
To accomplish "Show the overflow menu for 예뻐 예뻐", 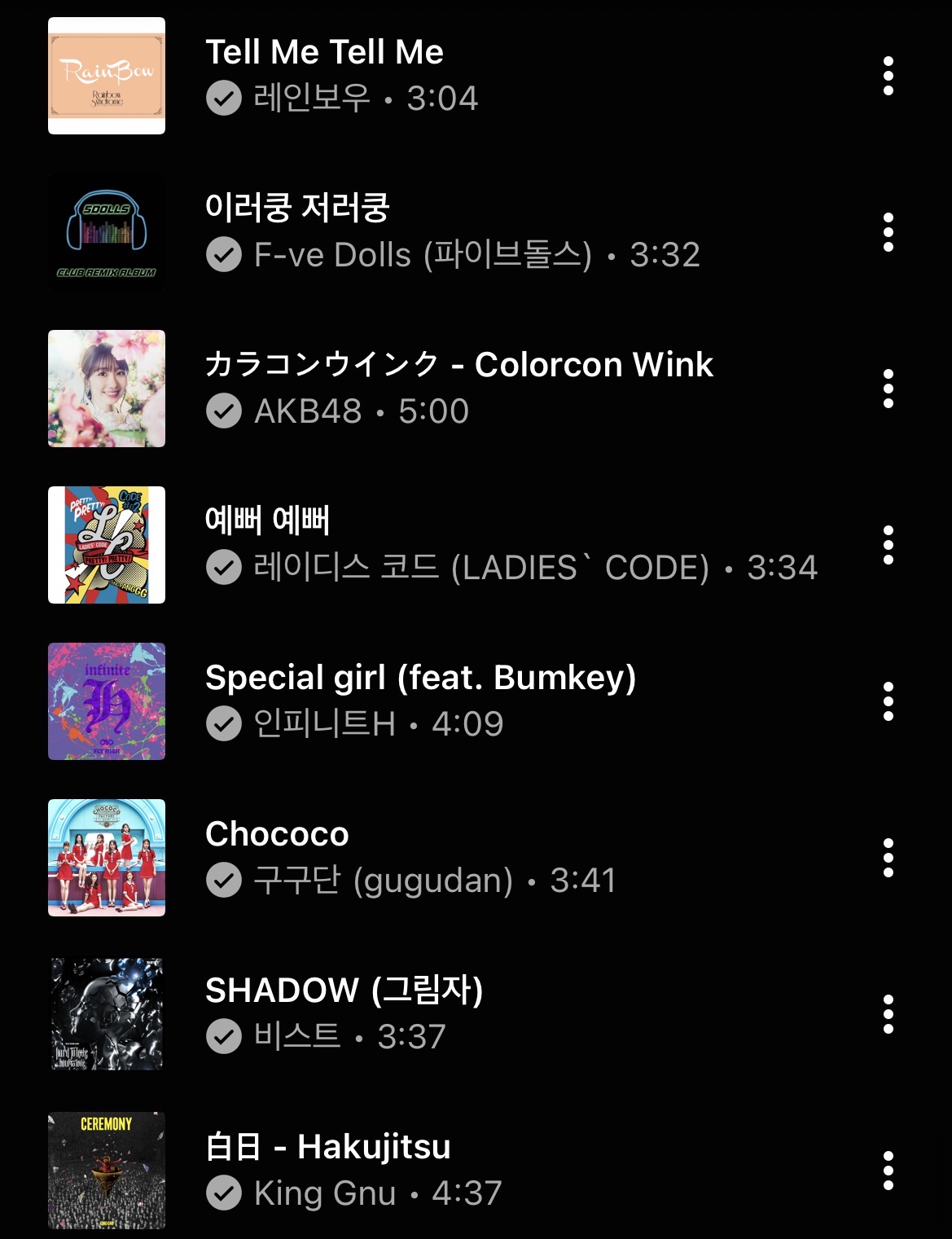I will (x=888, y=545).
